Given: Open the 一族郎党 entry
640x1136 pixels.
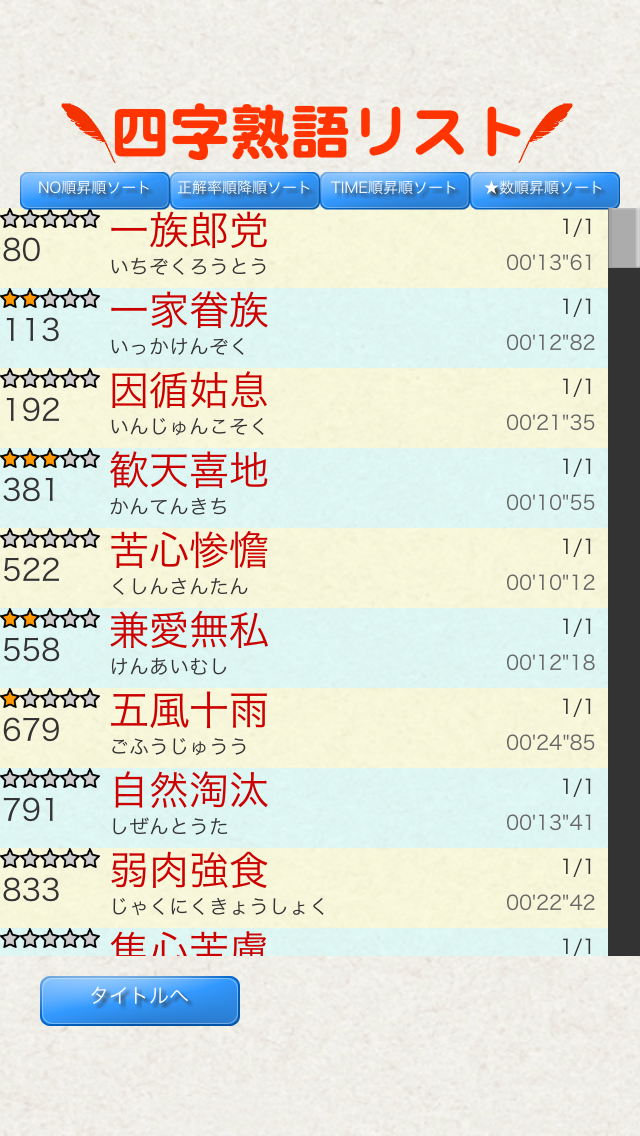Looking at the screenshot, I should [x=304, y=248].
